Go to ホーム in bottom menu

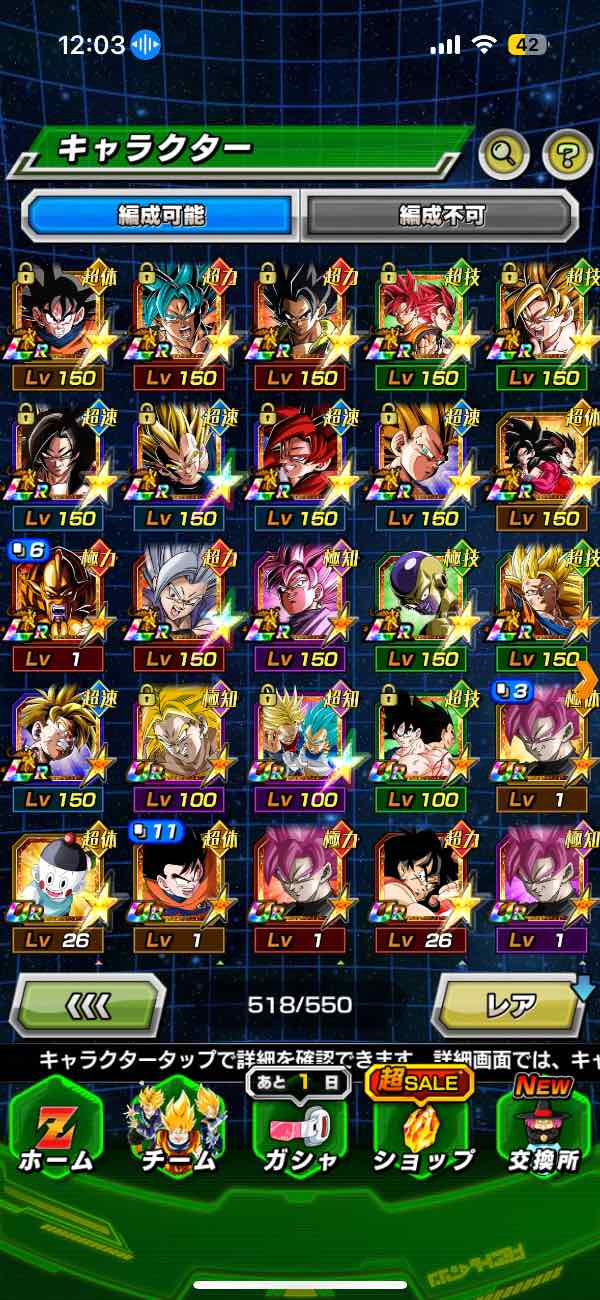[x=57, y=1130]
